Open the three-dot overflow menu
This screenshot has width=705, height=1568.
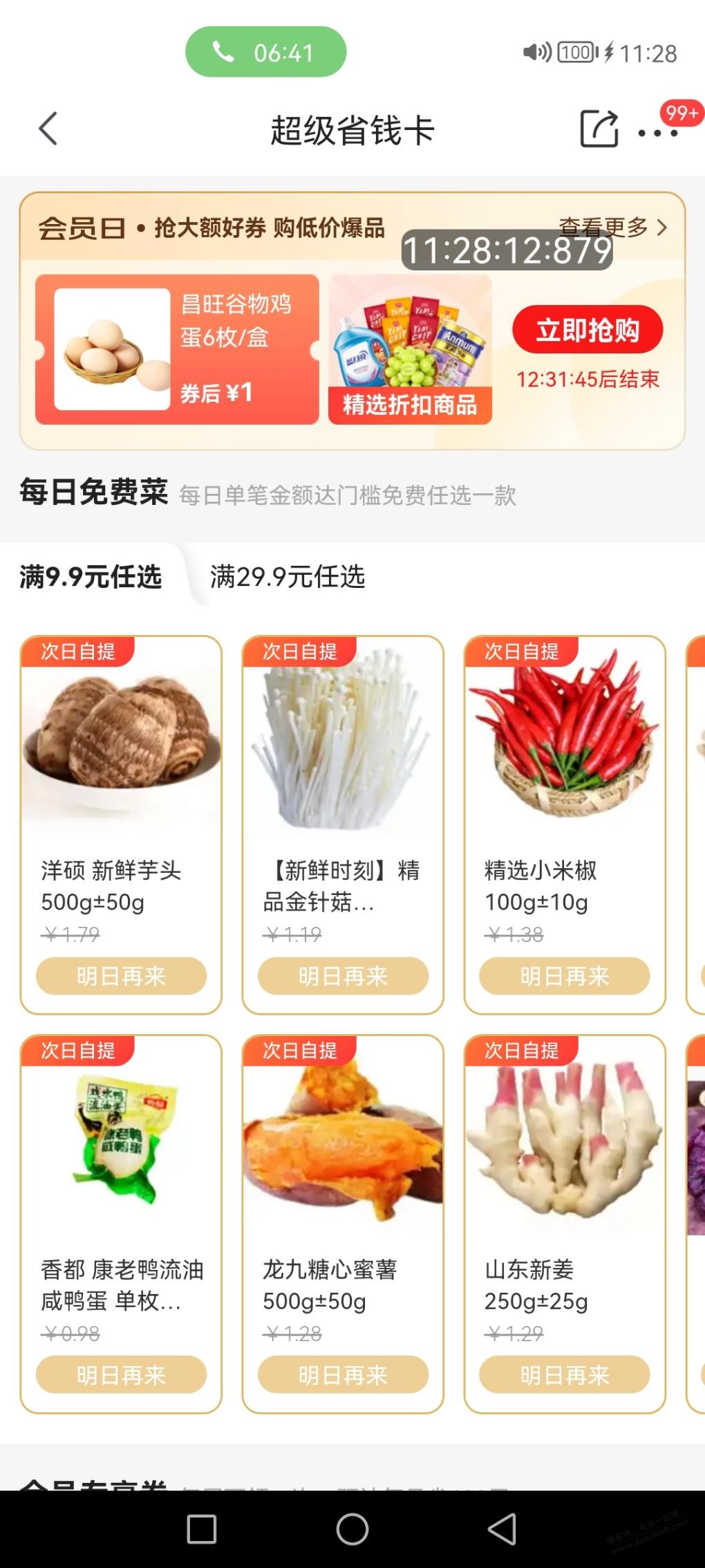pyautogui.click(x=657, y=133)
